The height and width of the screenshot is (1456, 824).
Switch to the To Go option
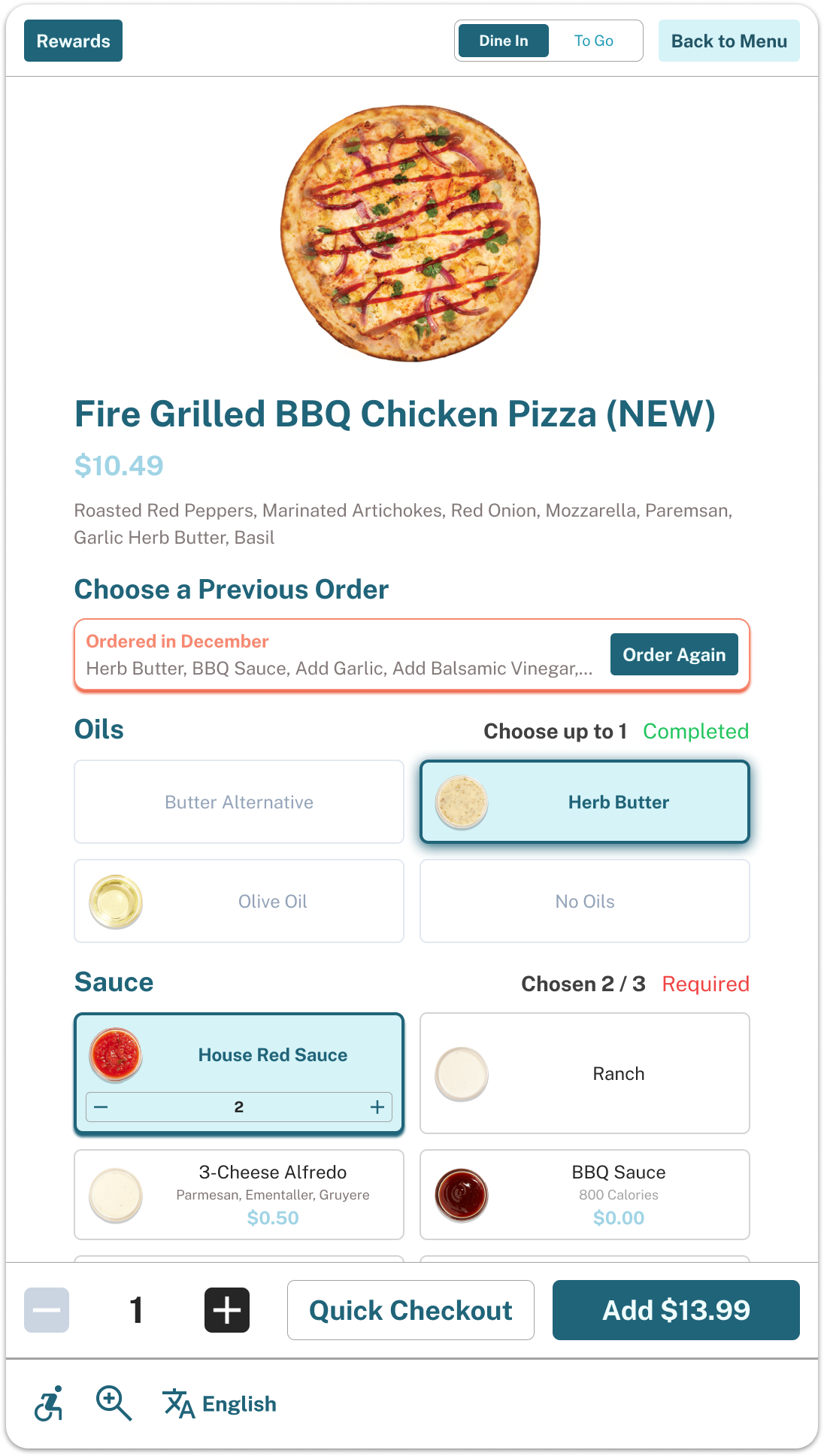coord(593,41)
